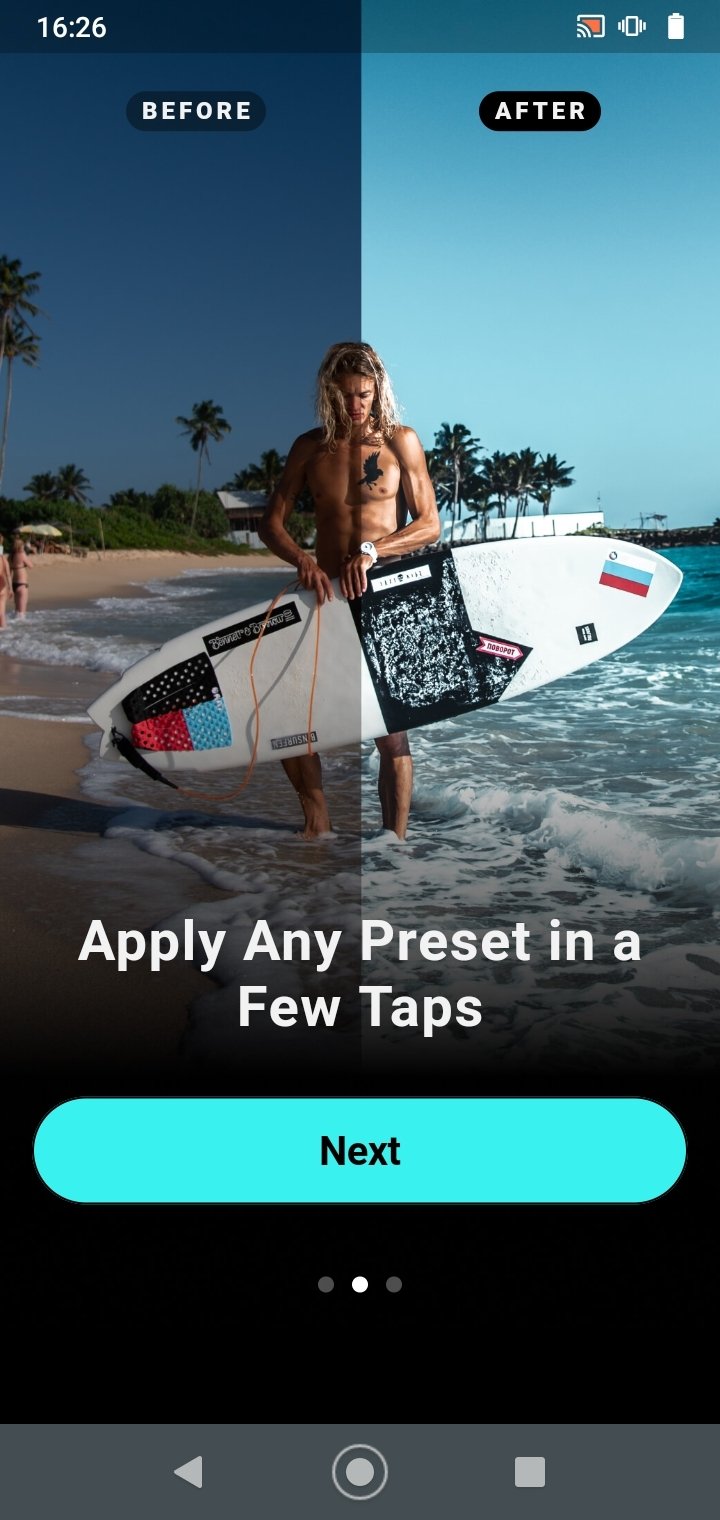The width and height of the screenshot is (720, 1520).
Task: Tap the Next button
Action: [x=360, y=1150]
